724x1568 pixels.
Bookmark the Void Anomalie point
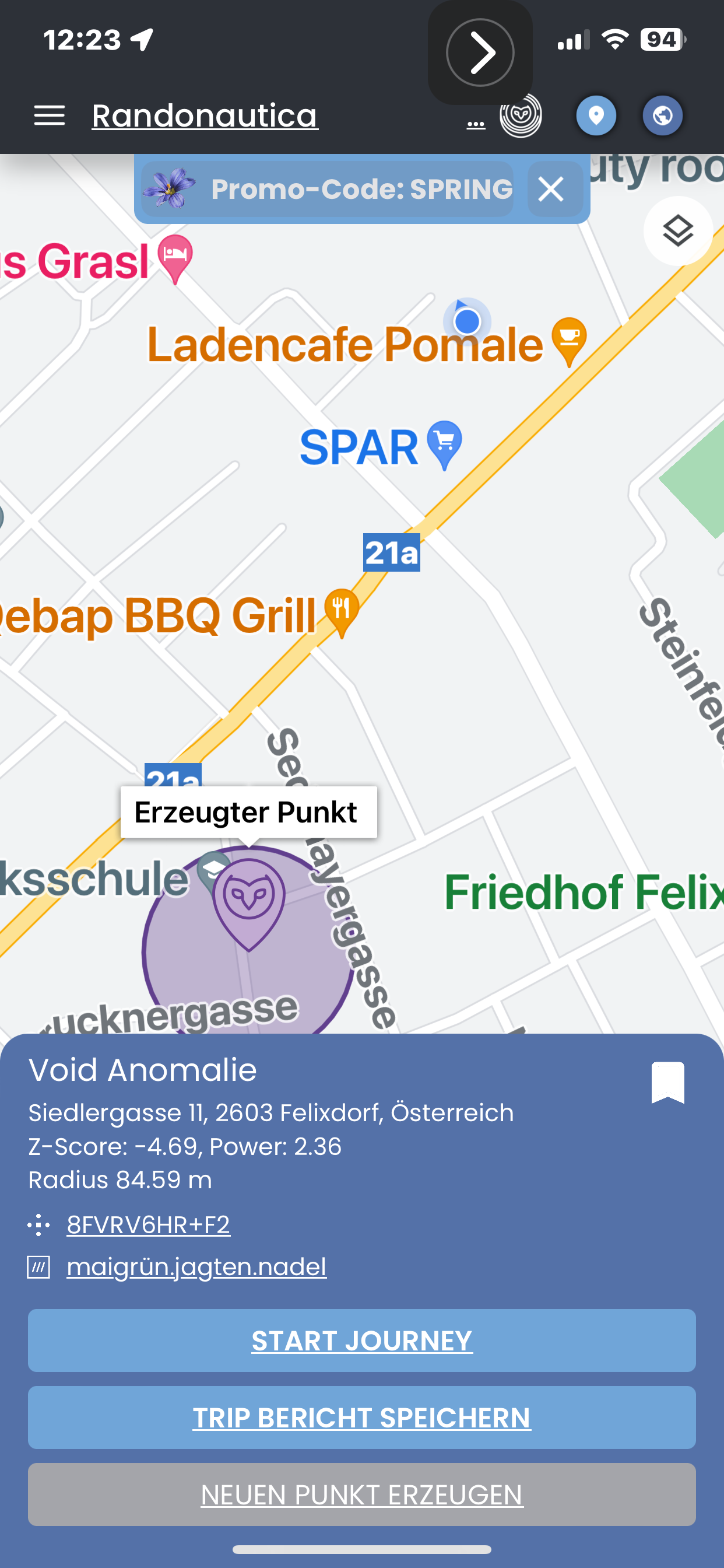667,1081
